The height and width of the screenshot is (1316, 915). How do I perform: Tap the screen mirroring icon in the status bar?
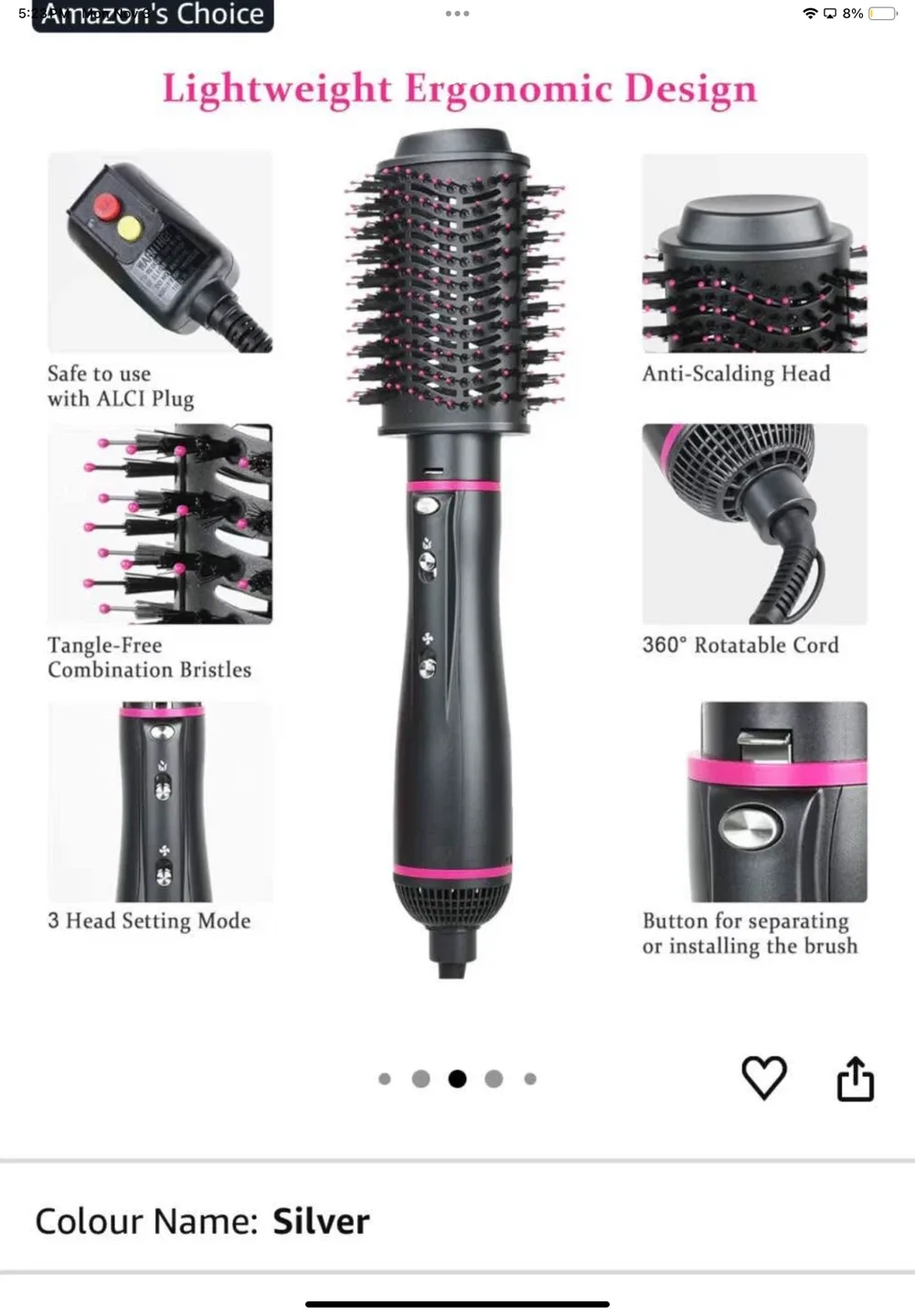tap(830, 13)
